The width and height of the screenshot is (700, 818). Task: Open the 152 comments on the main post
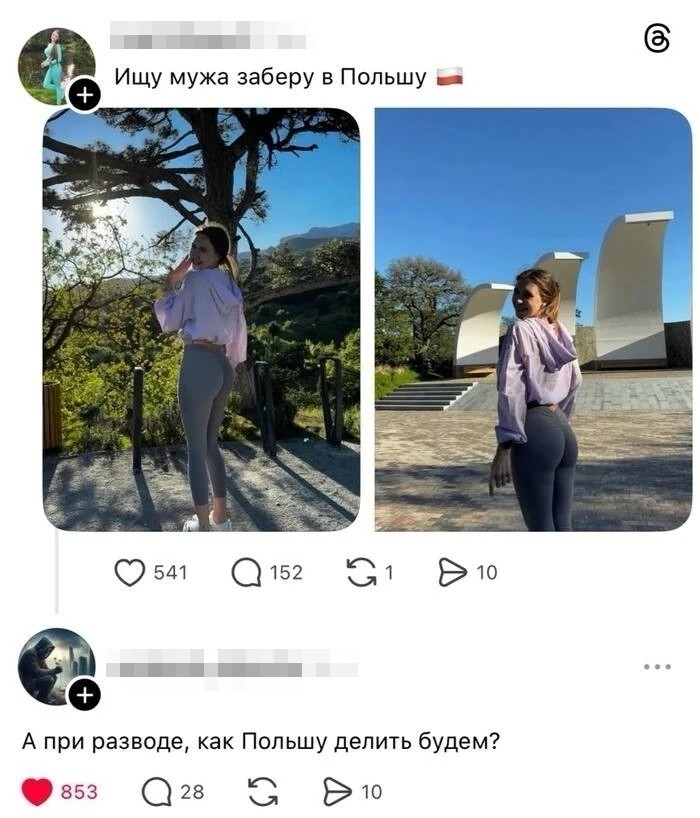(246, 572)
